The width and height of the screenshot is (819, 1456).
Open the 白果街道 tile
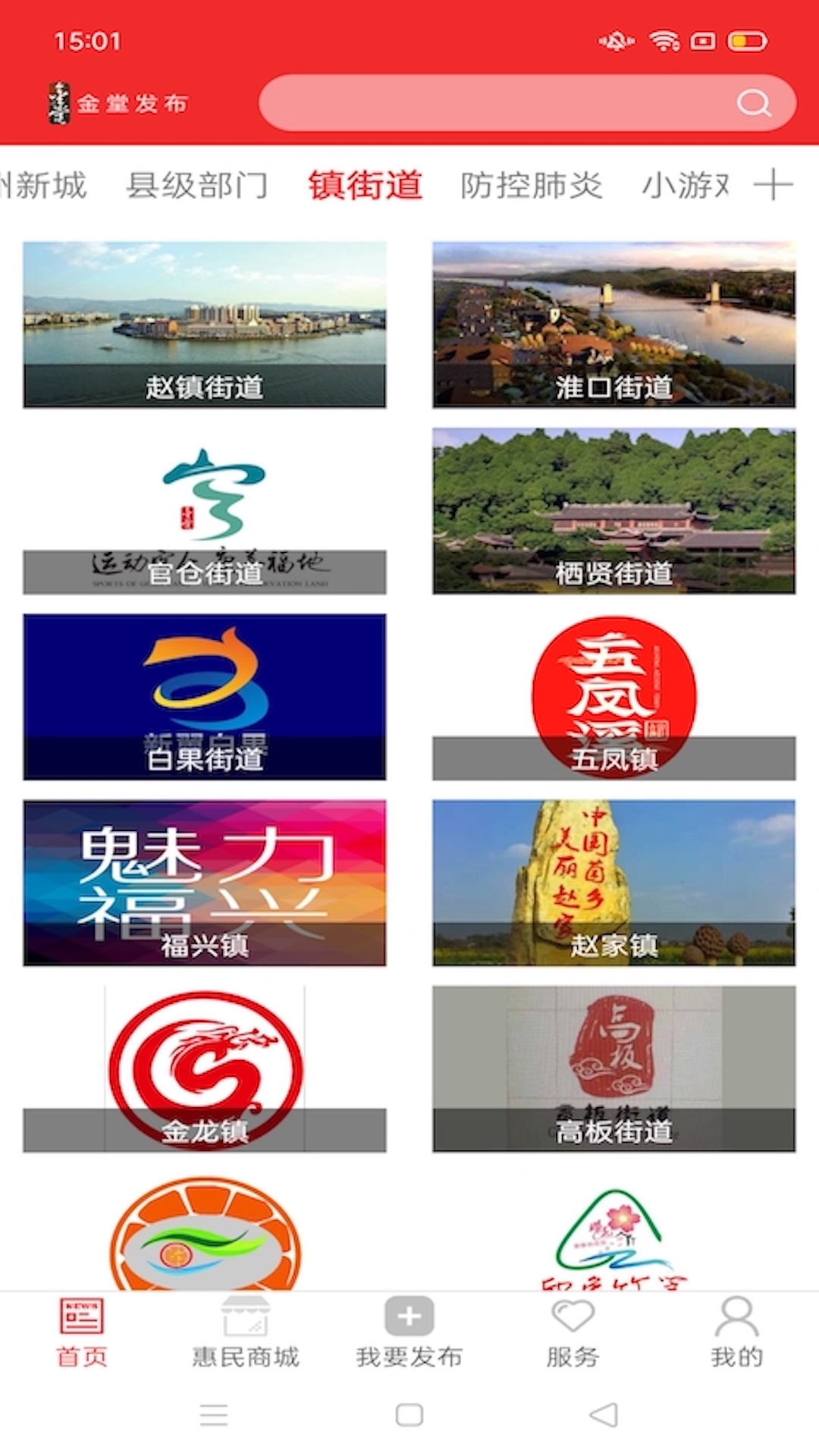205,697
